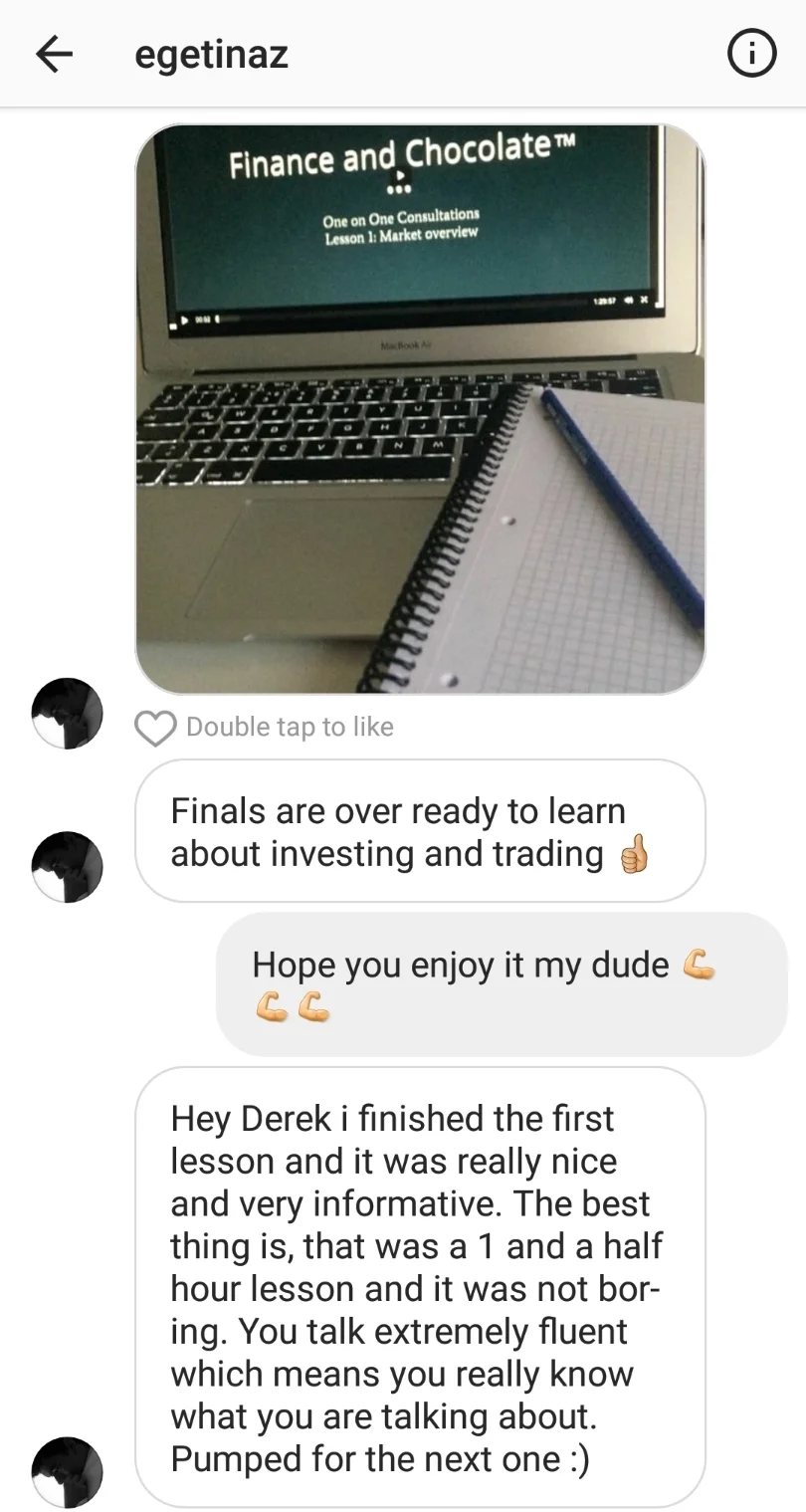Like the photo with the heart icon
This screenshot has width=806, height=1512.
[155, 728]
